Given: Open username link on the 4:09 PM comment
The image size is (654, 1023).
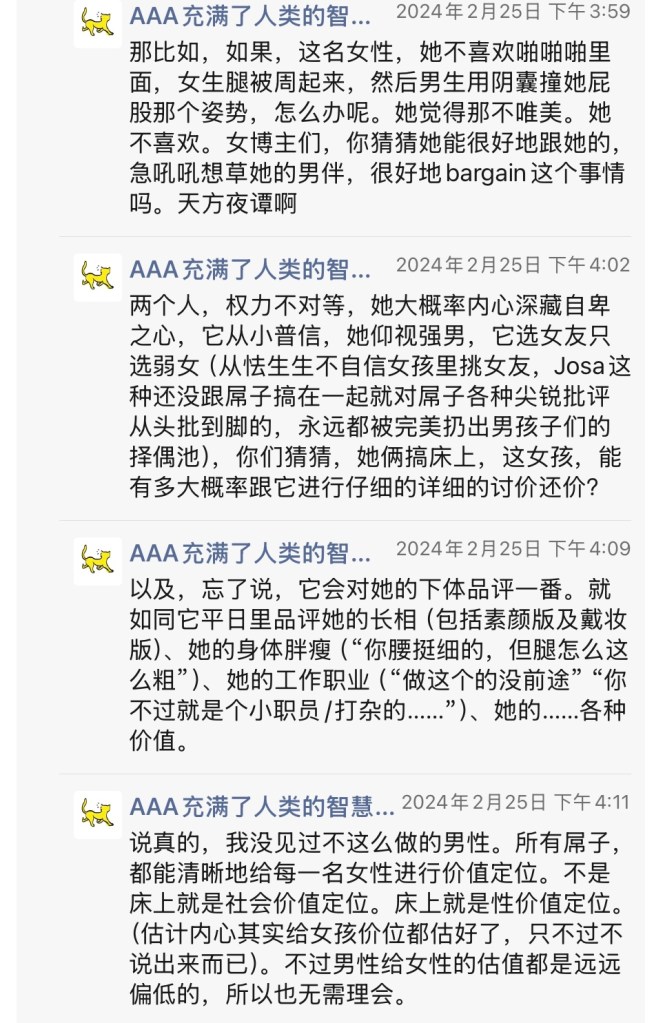Looking at the screenshot, I should 250,553.
